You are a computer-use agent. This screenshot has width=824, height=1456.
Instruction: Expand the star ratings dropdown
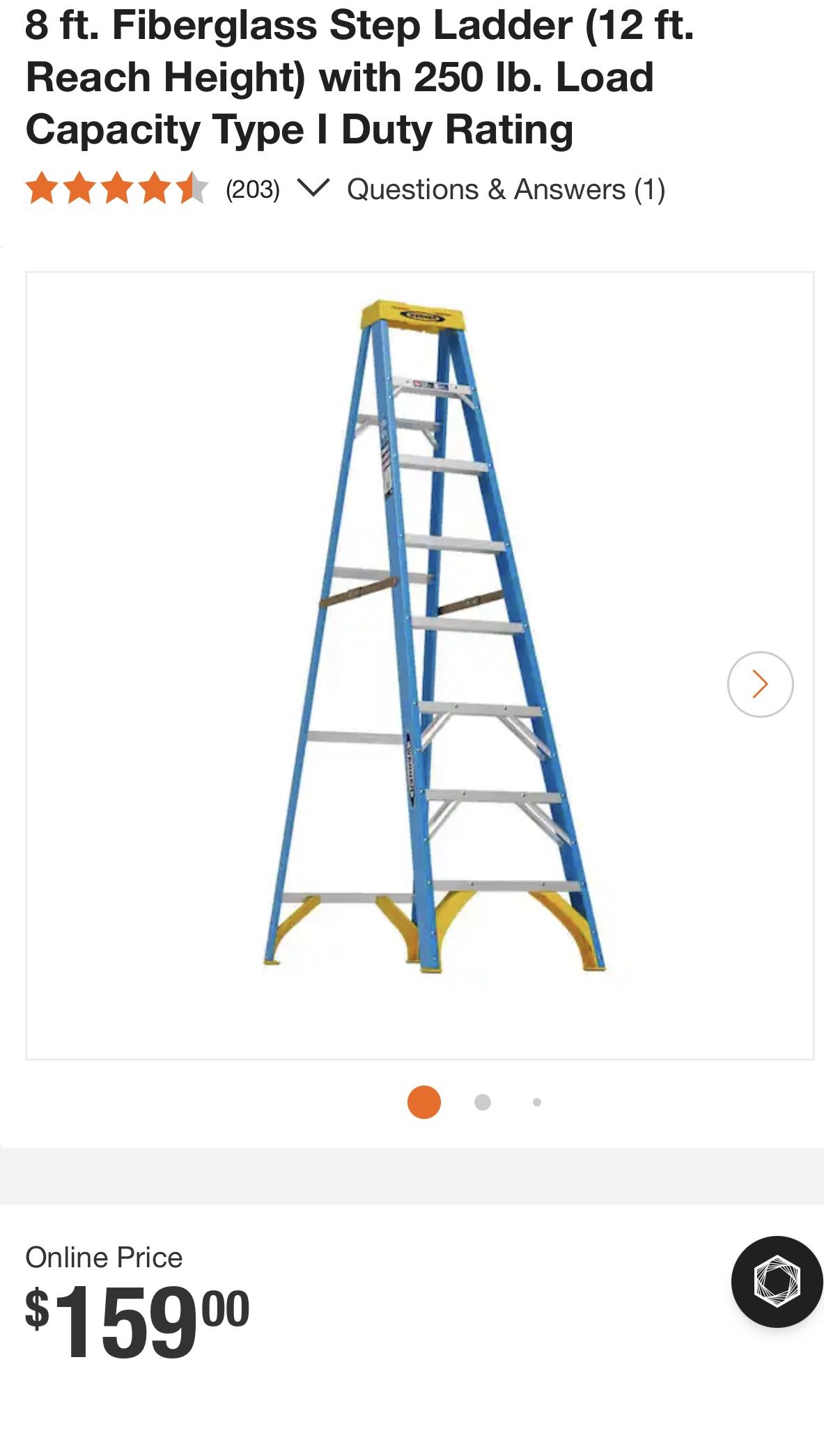313,188
